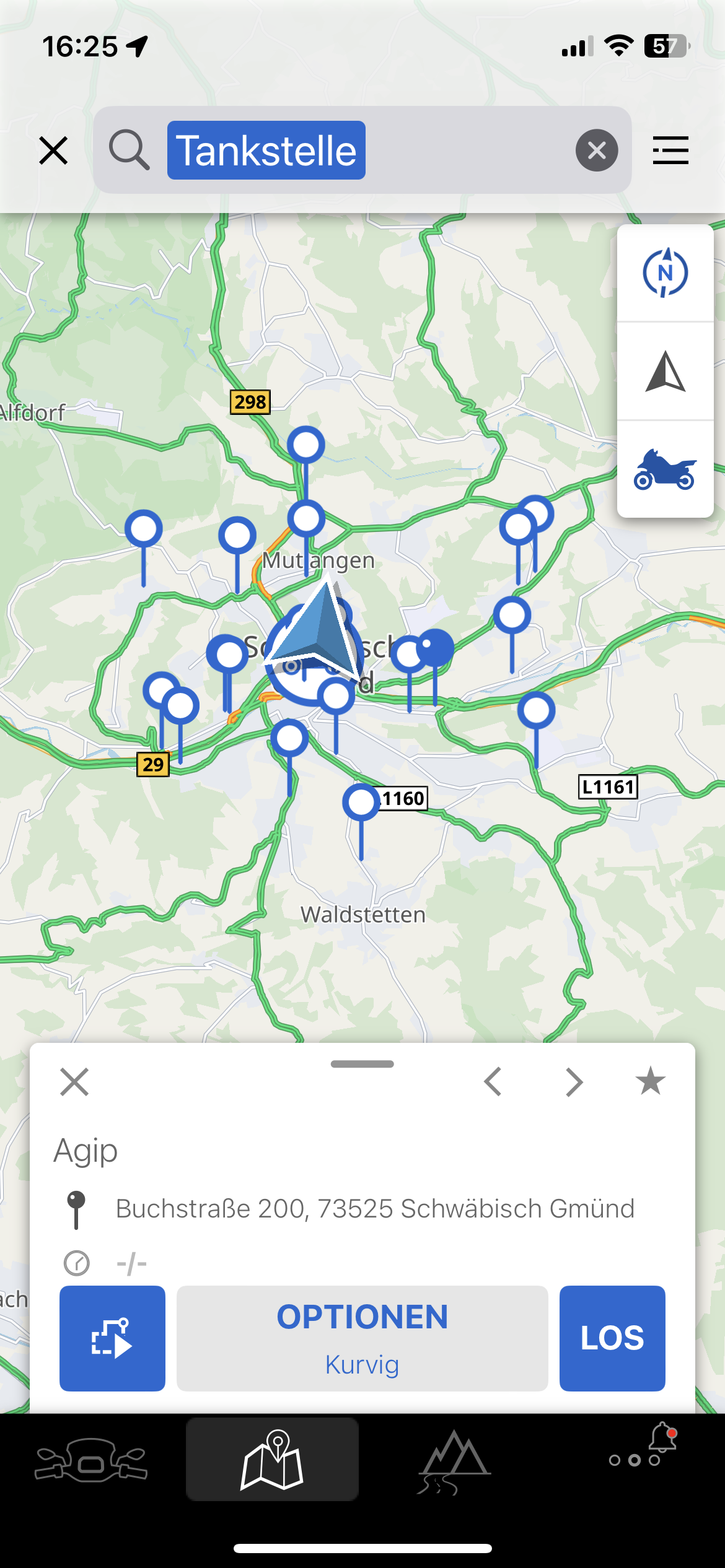Clear the Tankstelle search text
725x1568 pixels.
pos(596,150)
